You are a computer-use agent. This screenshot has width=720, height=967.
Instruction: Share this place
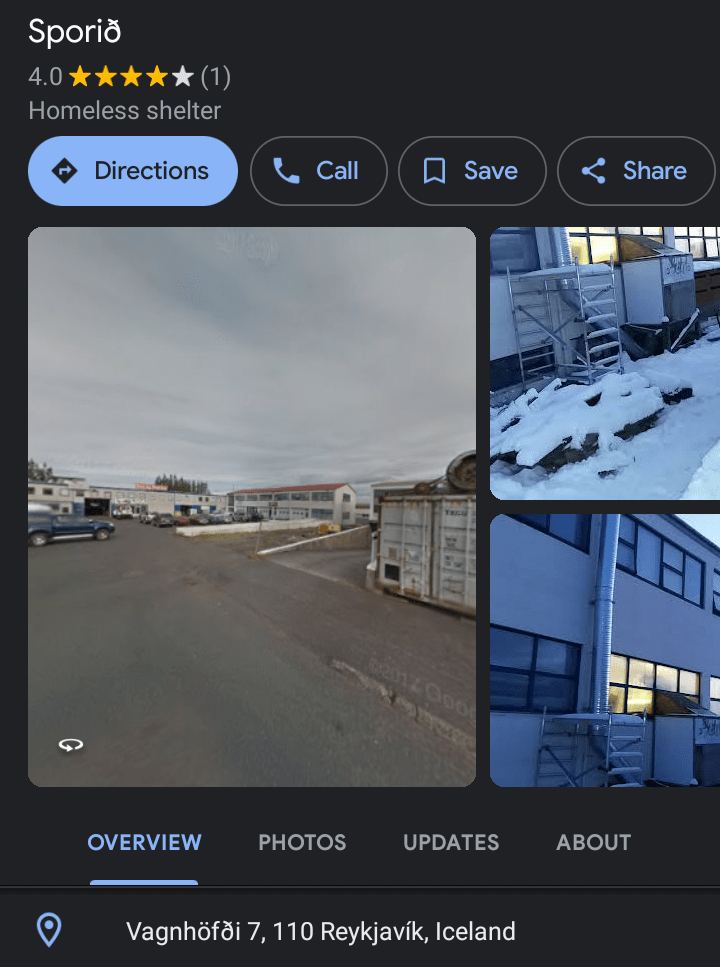coord(635,171)
